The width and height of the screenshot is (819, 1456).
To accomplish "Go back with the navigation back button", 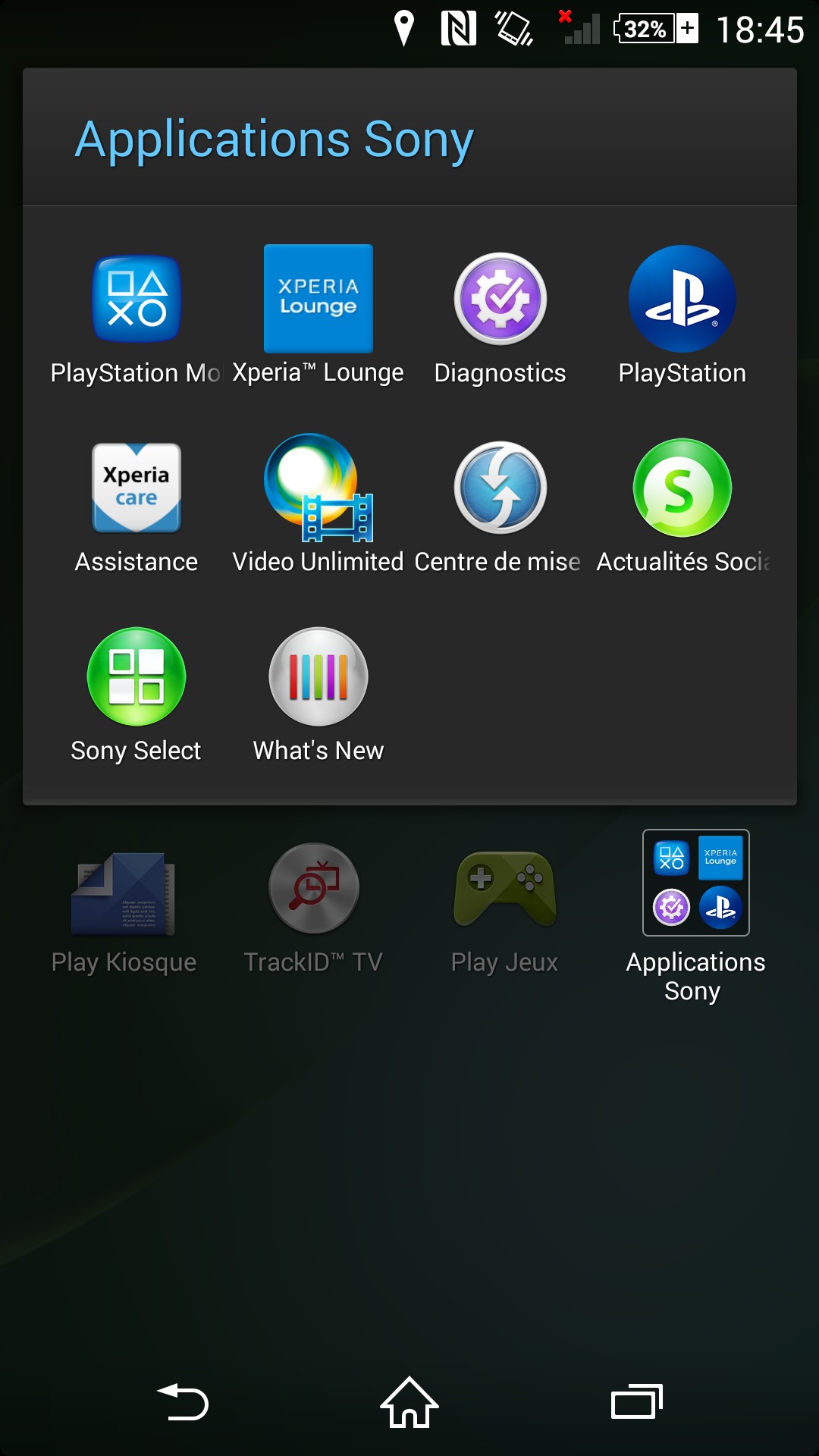I will pyautogui.click(x=182, y=1401).
